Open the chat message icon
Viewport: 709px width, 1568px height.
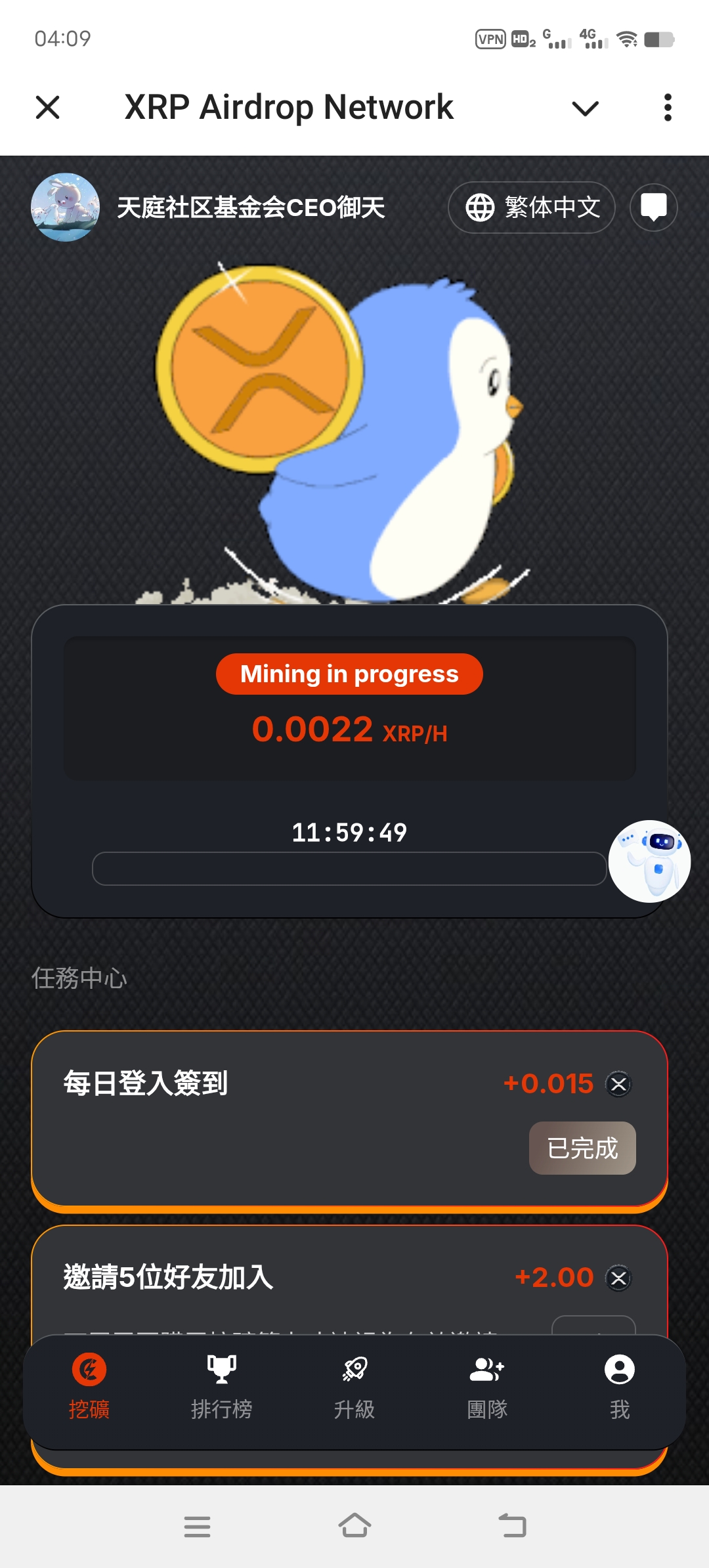[653, 207]
